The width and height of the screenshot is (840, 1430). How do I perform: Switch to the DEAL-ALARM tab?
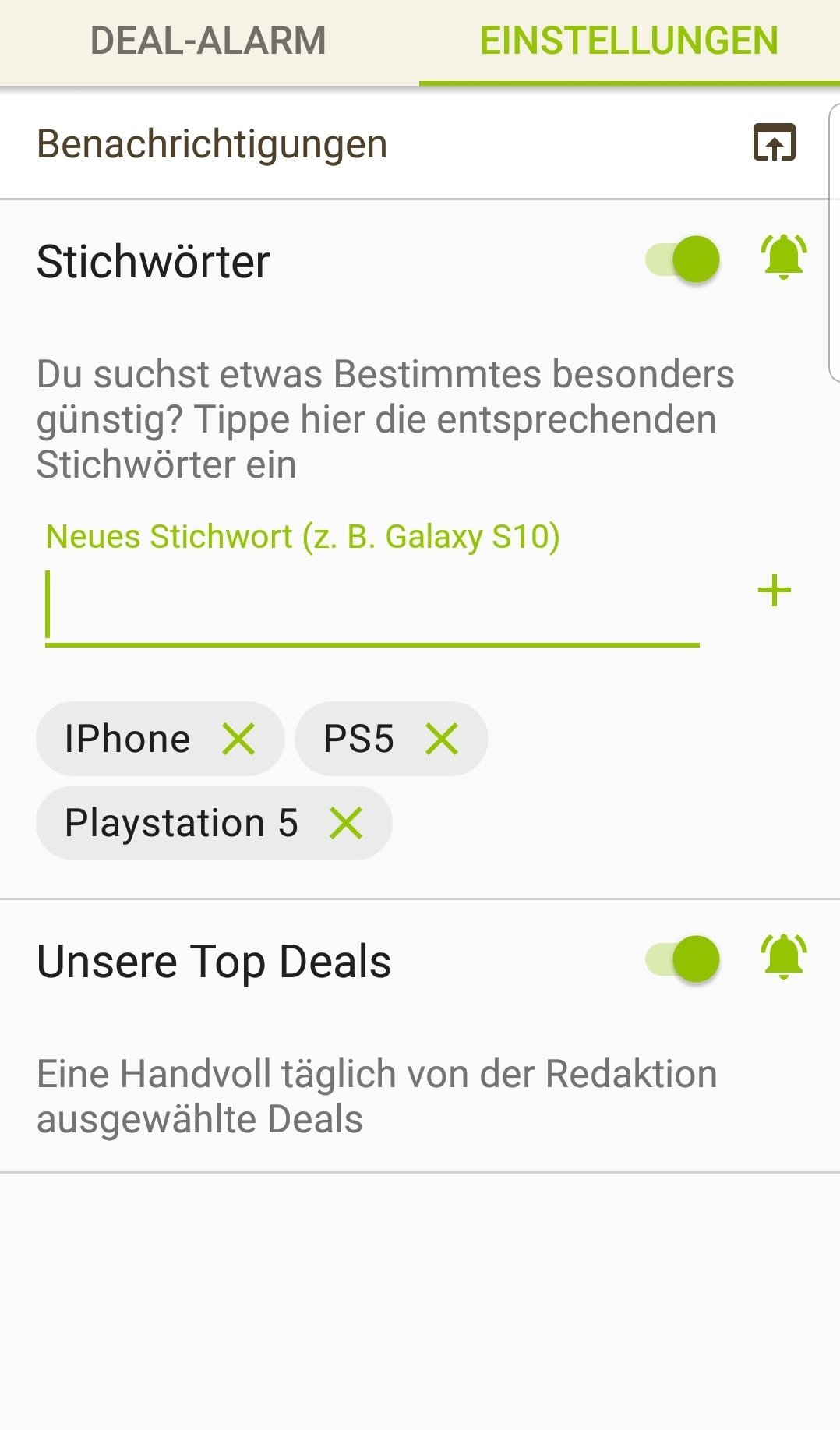point(209,41)
